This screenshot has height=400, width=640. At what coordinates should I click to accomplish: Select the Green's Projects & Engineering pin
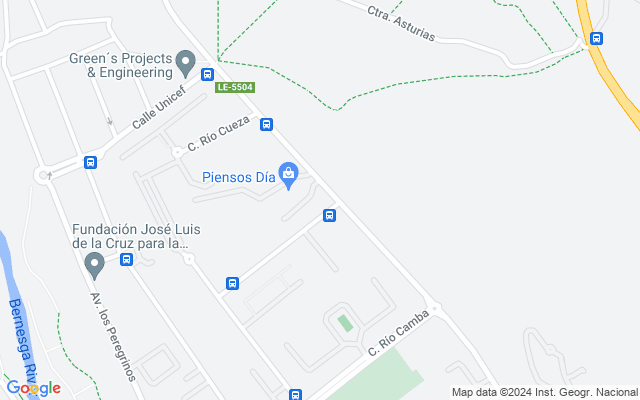pos(185,63)
